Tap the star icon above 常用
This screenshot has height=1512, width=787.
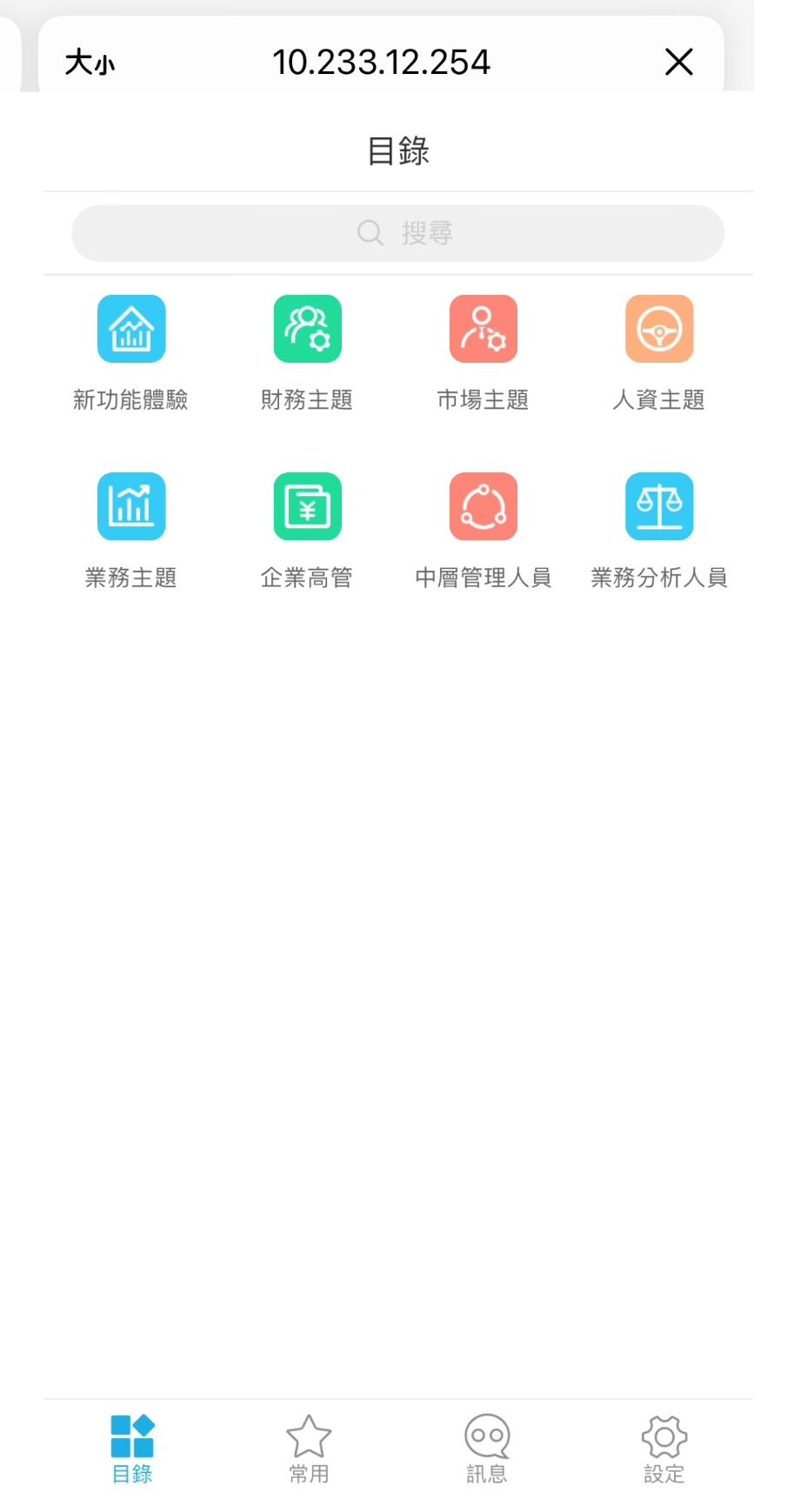pos(308,1431)
